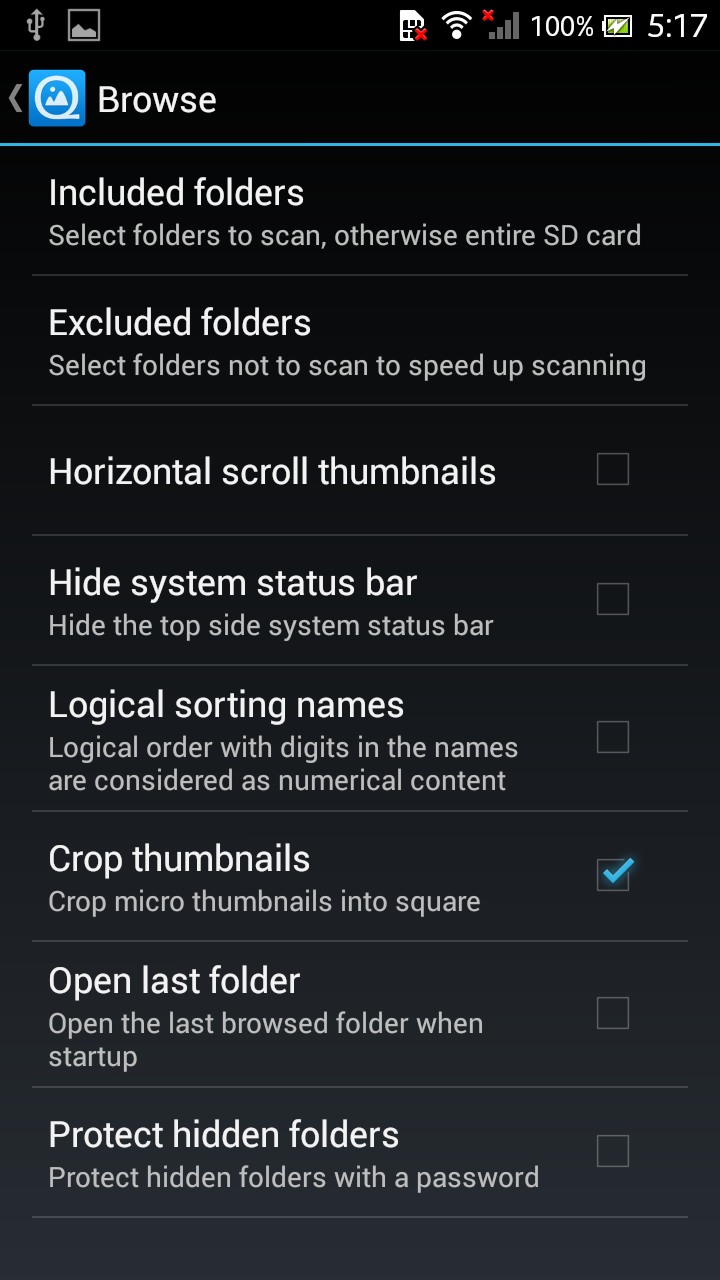Tick Protect hidden folders checkbox
720x1280 pixels.
tap(612, 1152)
